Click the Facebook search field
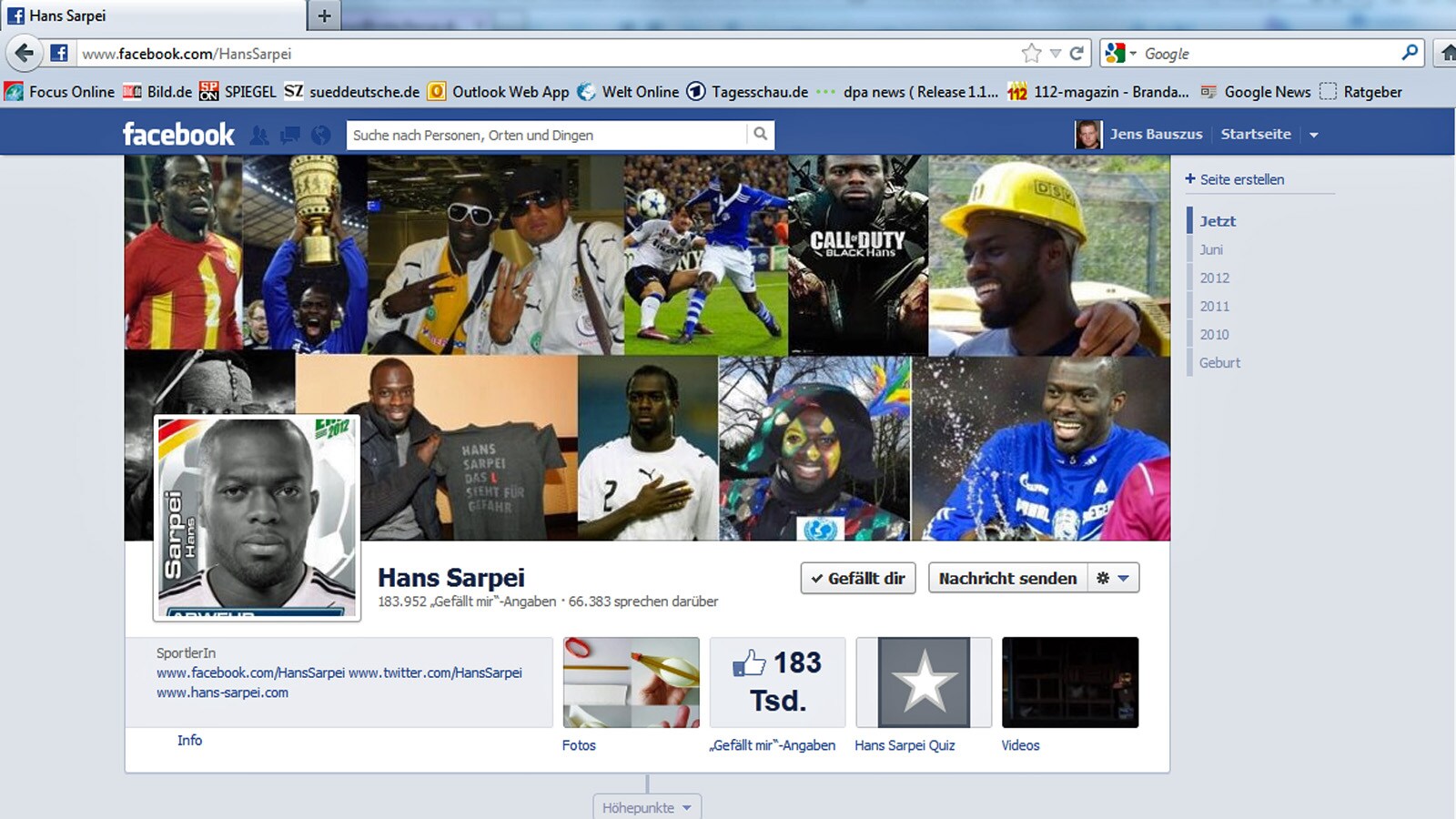Screen dimensions: 1456x819 tap(546, 135)
